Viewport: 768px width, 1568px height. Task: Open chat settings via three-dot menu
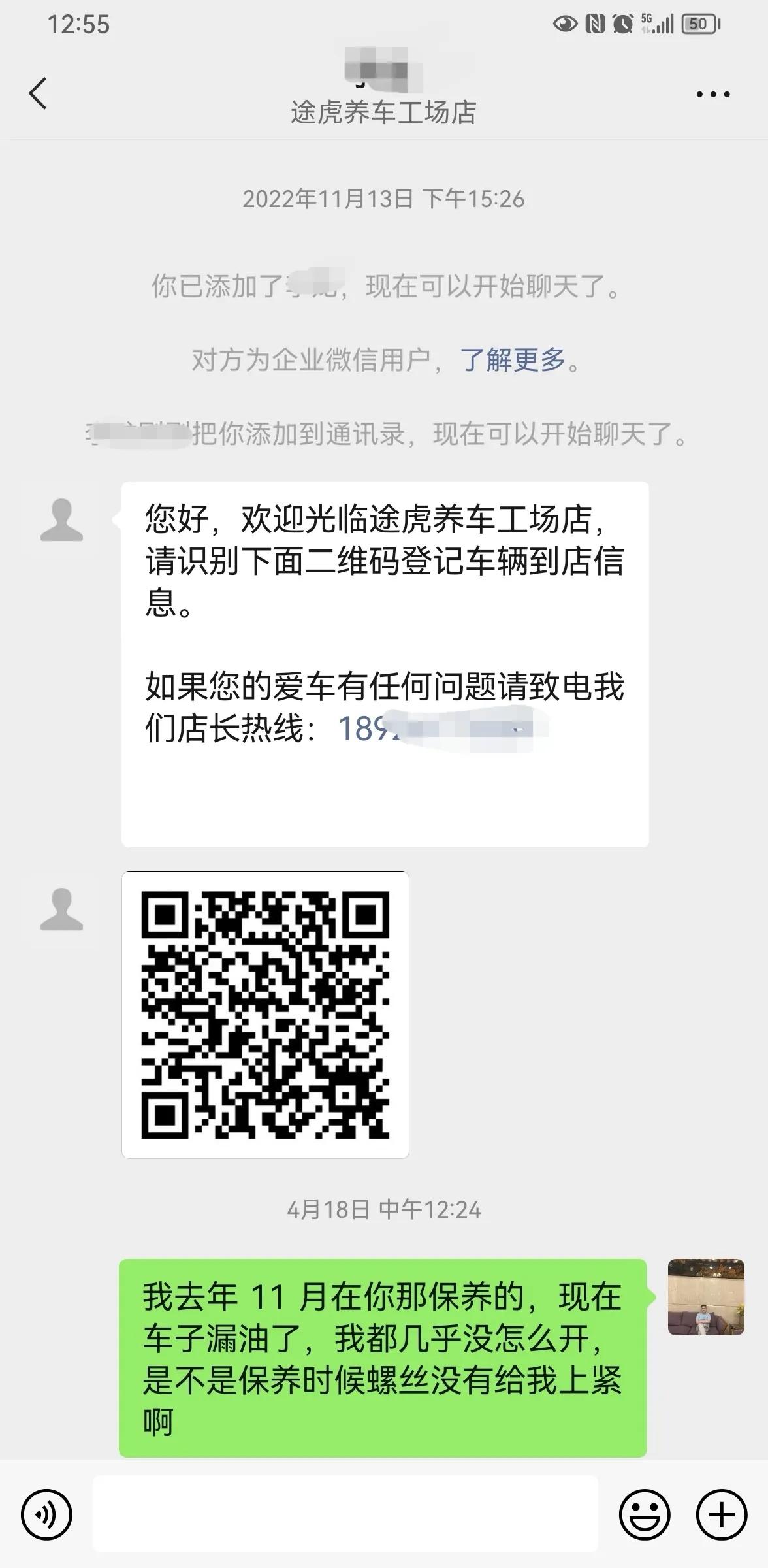pyautogui.click(x=712, y=94)
